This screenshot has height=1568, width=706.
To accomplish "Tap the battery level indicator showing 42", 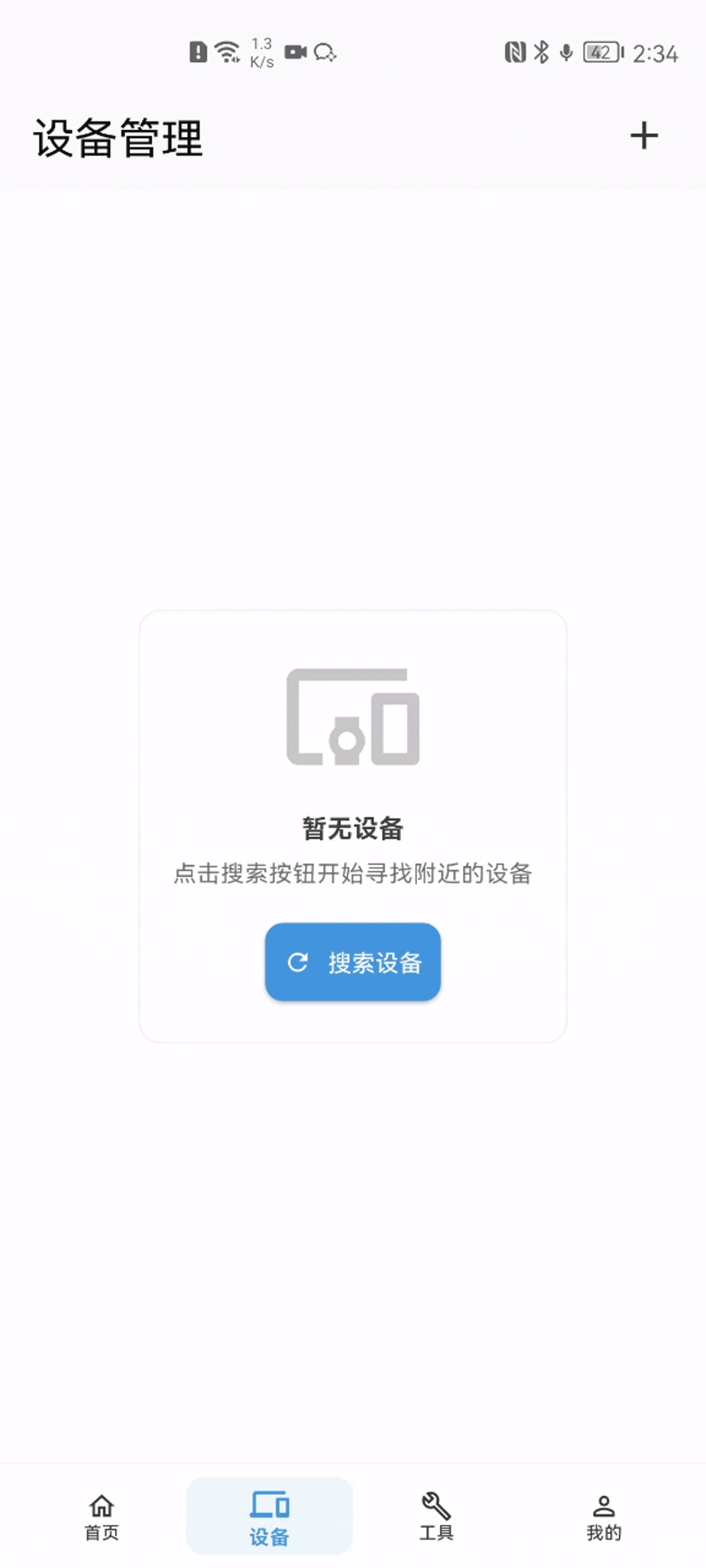I will coord(600,51).
